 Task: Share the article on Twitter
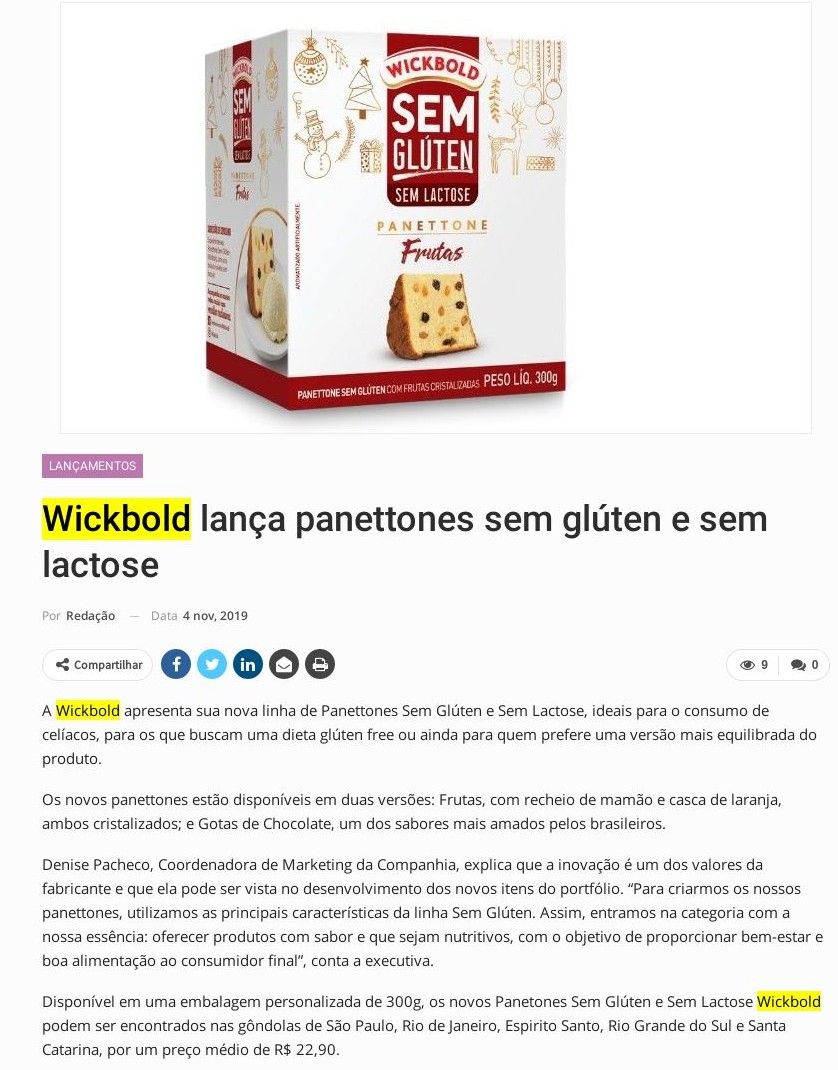click(212, 665)
